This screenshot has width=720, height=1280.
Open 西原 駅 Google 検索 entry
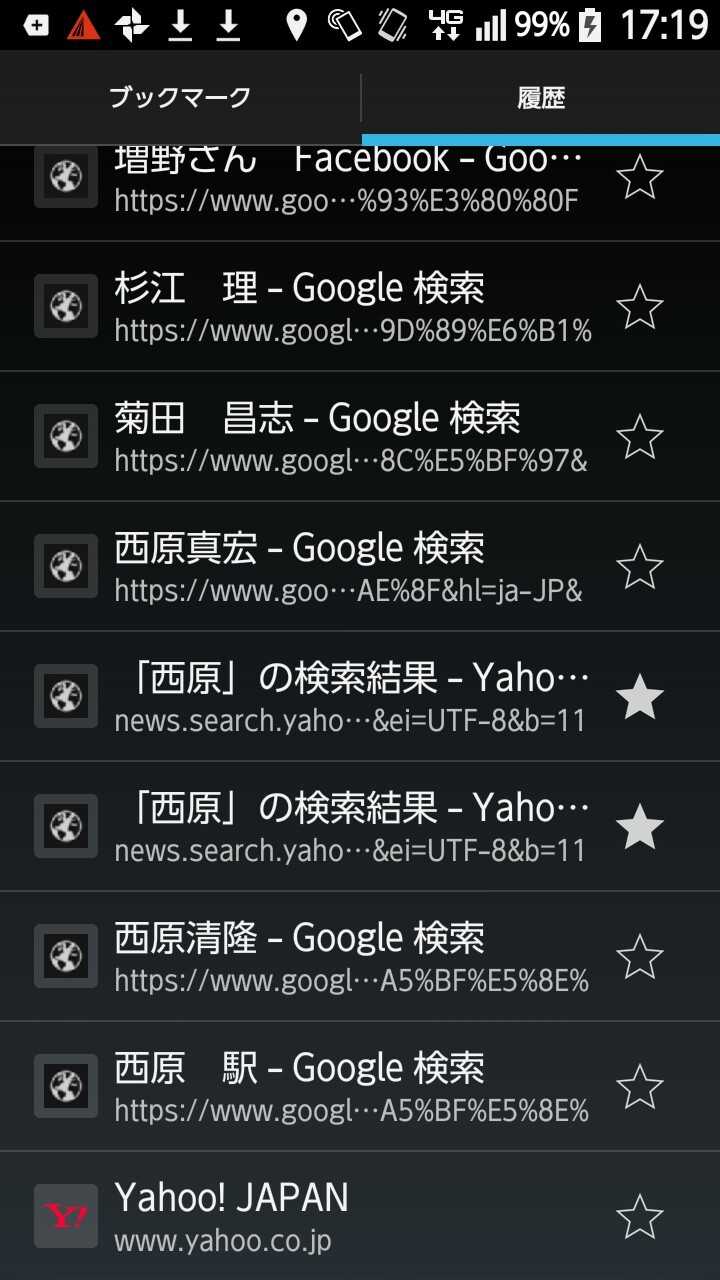pyautogui.click(x=340, y=1087)
